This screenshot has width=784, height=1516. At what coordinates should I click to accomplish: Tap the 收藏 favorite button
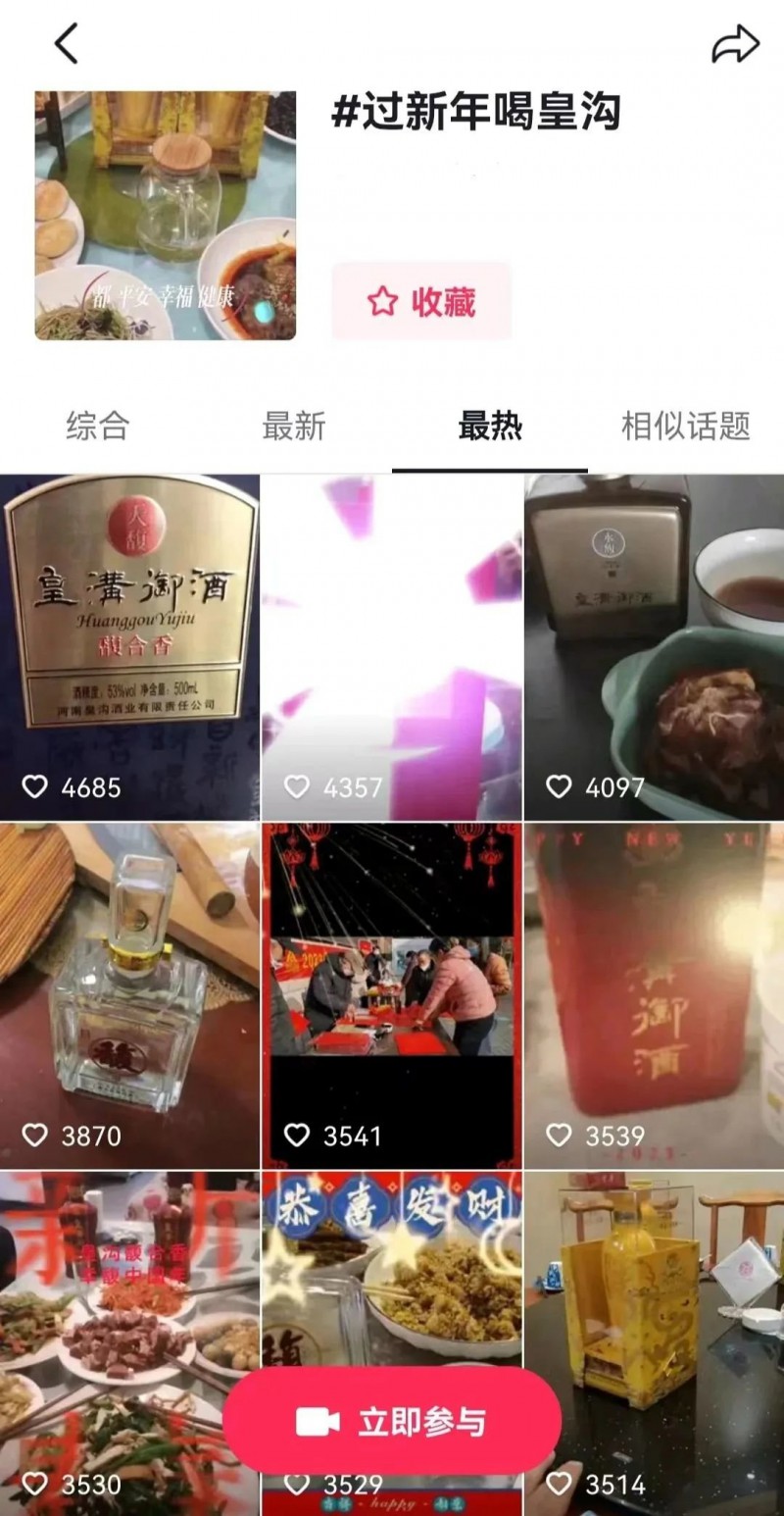click(421, 302)
